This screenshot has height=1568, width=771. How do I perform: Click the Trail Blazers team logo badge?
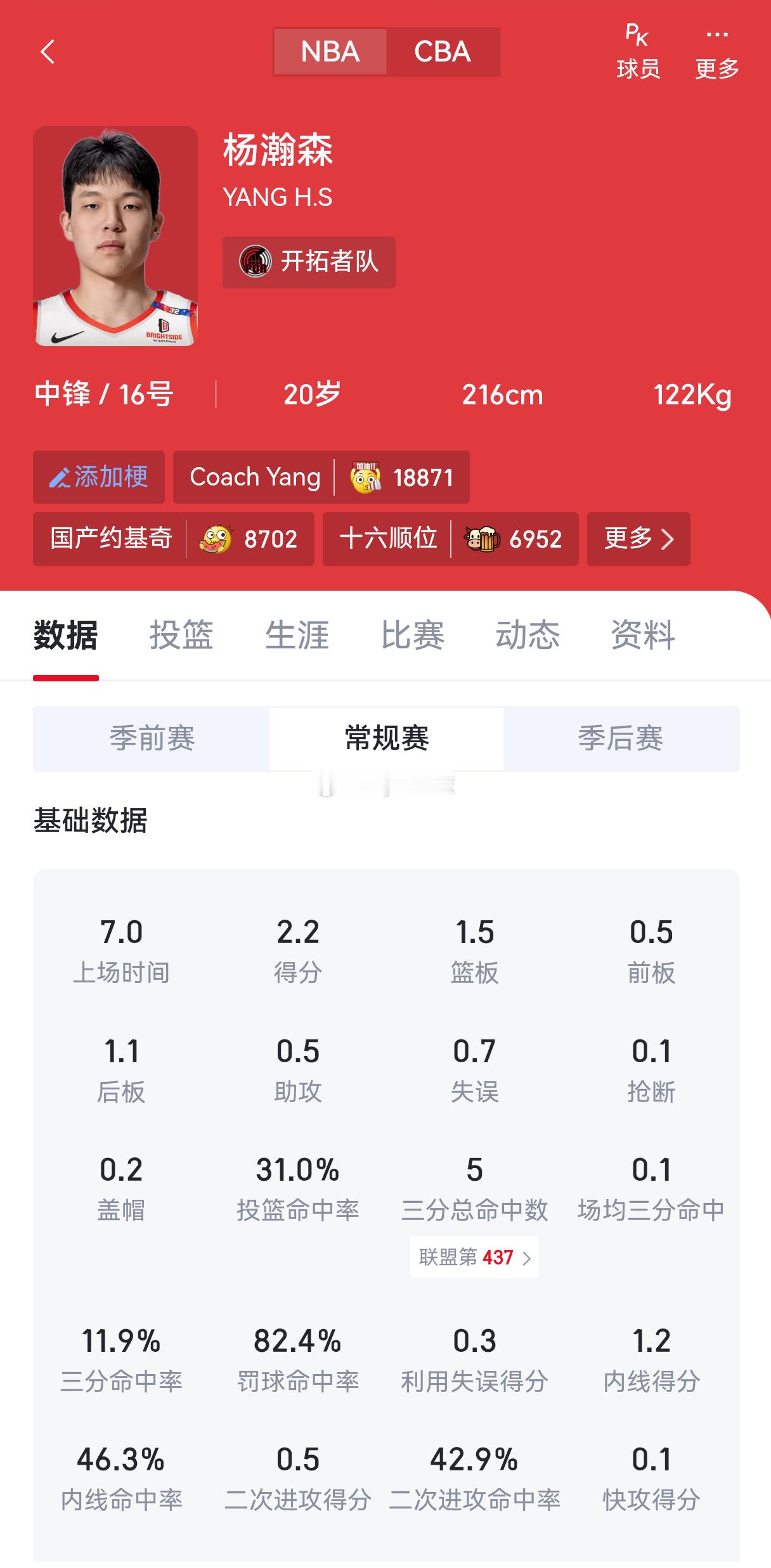[256, 262]
